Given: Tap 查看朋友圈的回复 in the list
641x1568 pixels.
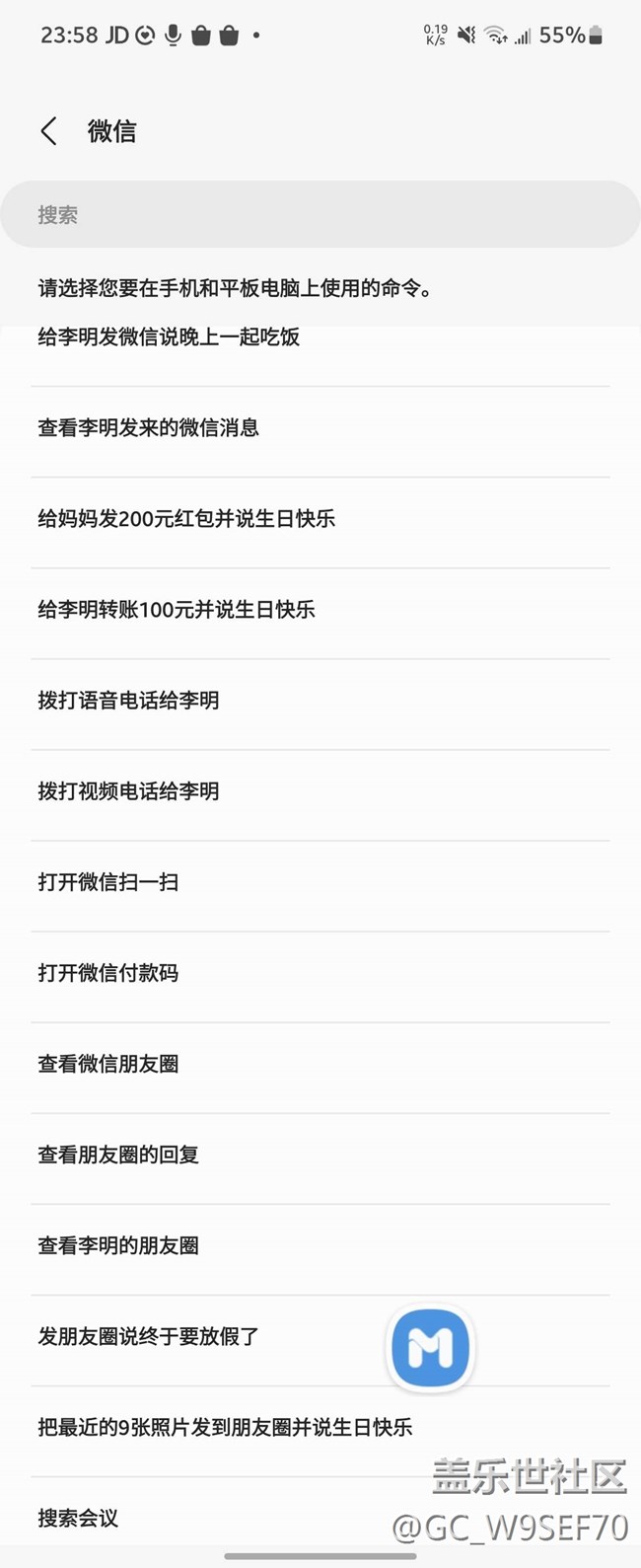Looking at the screenshot, I should (x=118, y=1154).
